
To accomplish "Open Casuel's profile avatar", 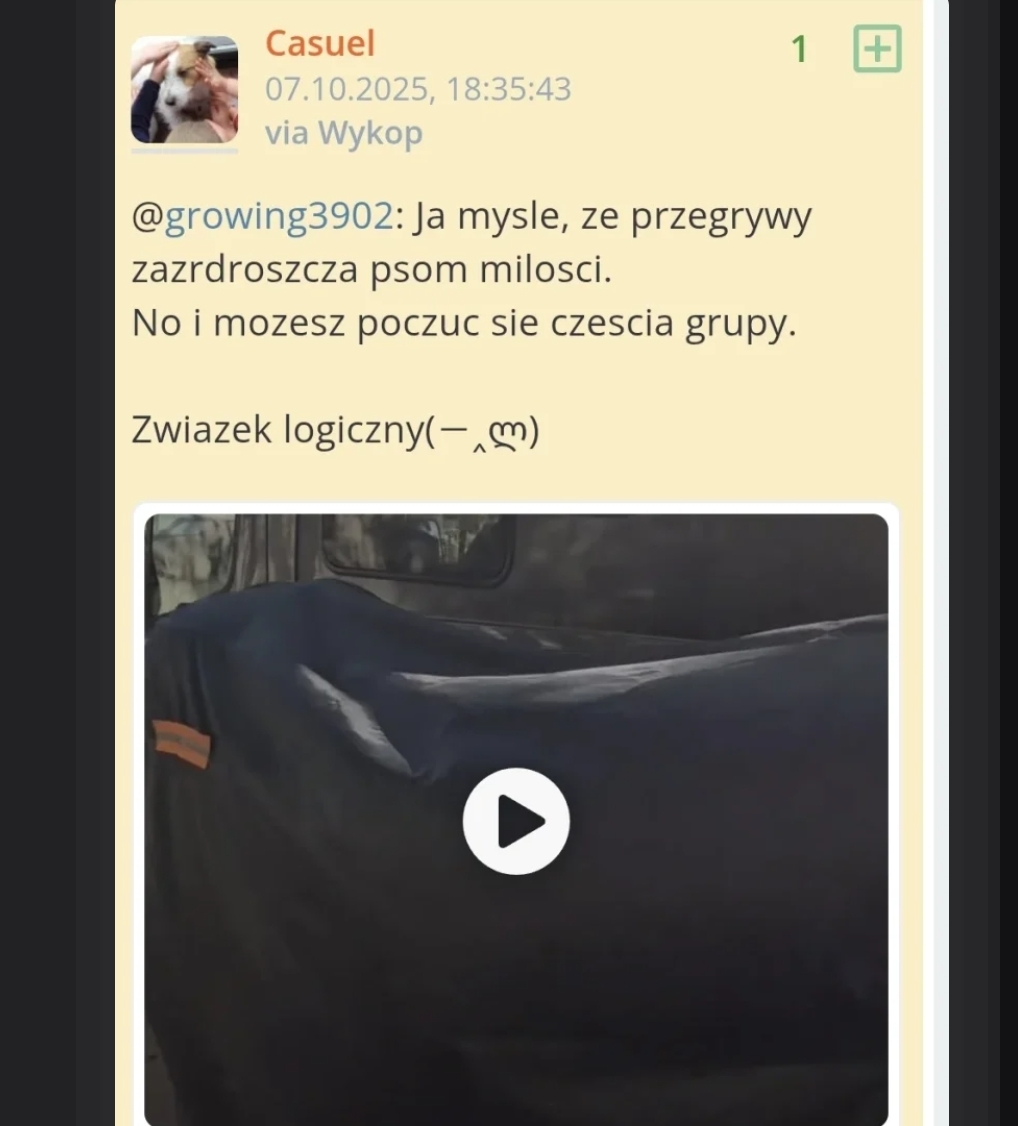I will pyautogui.click(x=184, y=90).
